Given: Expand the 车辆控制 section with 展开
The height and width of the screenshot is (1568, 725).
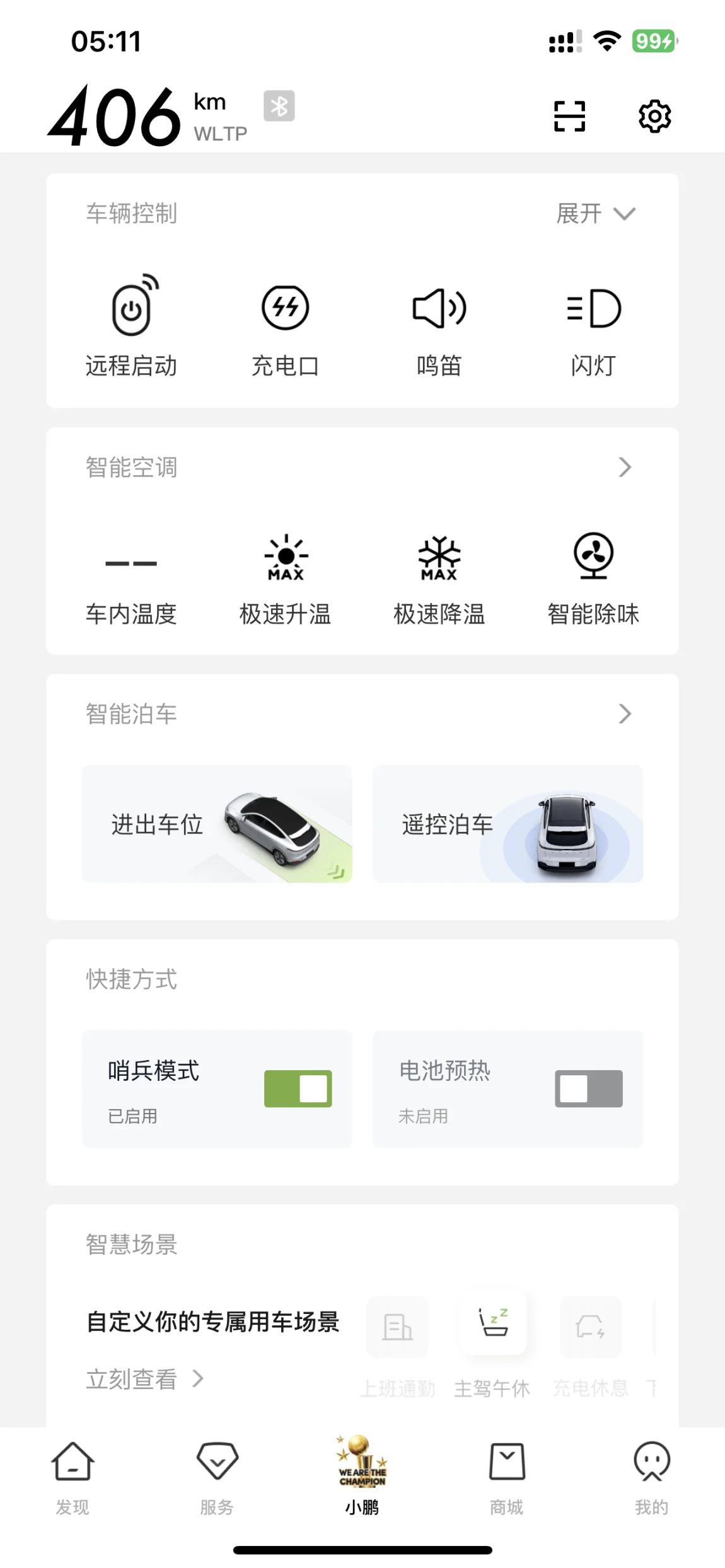Looking at the screenshot, I should pyautogui.click(x=596, y=214).
